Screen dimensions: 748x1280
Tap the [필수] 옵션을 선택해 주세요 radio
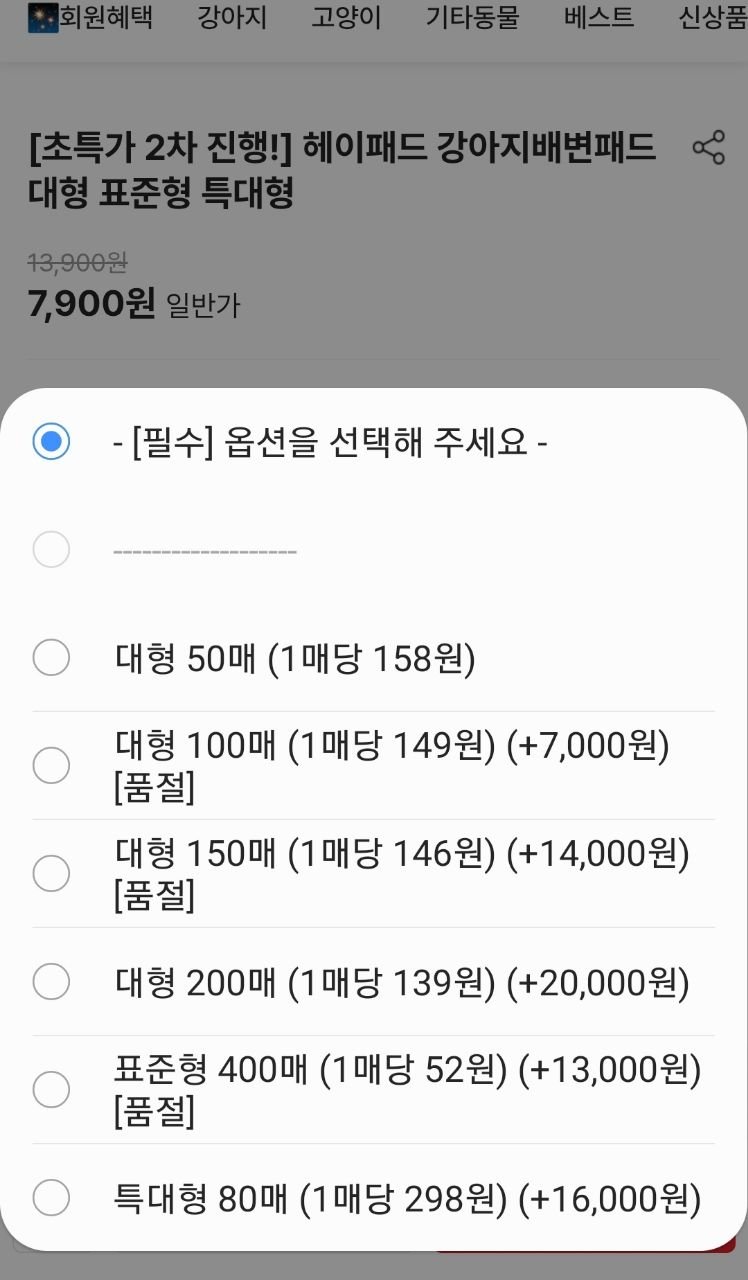51,441
